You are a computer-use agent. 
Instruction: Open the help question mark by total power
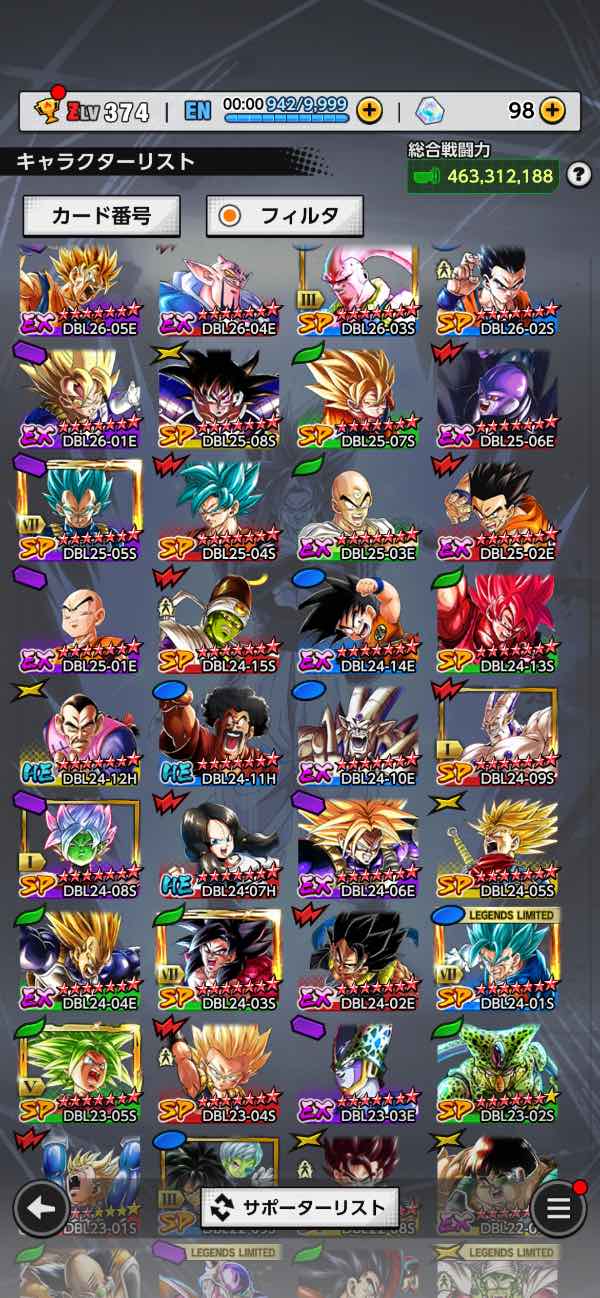point(578,176)
